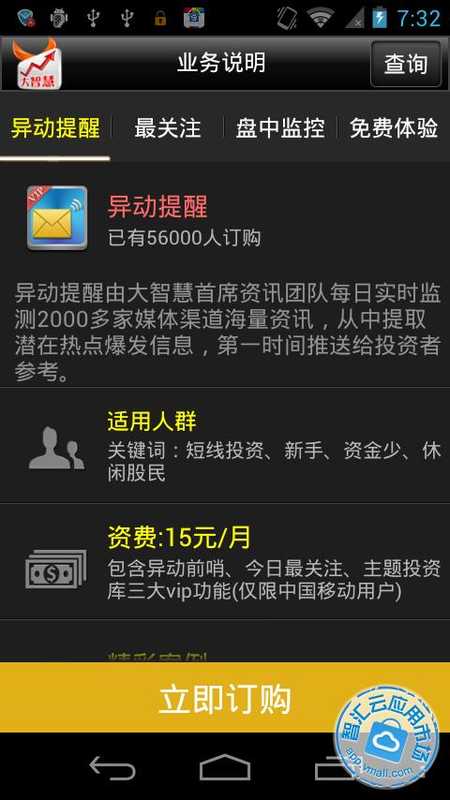Switch to the 盘中监控 tab
The width and height of the screenshot is (450, 800).
(280, 128)
